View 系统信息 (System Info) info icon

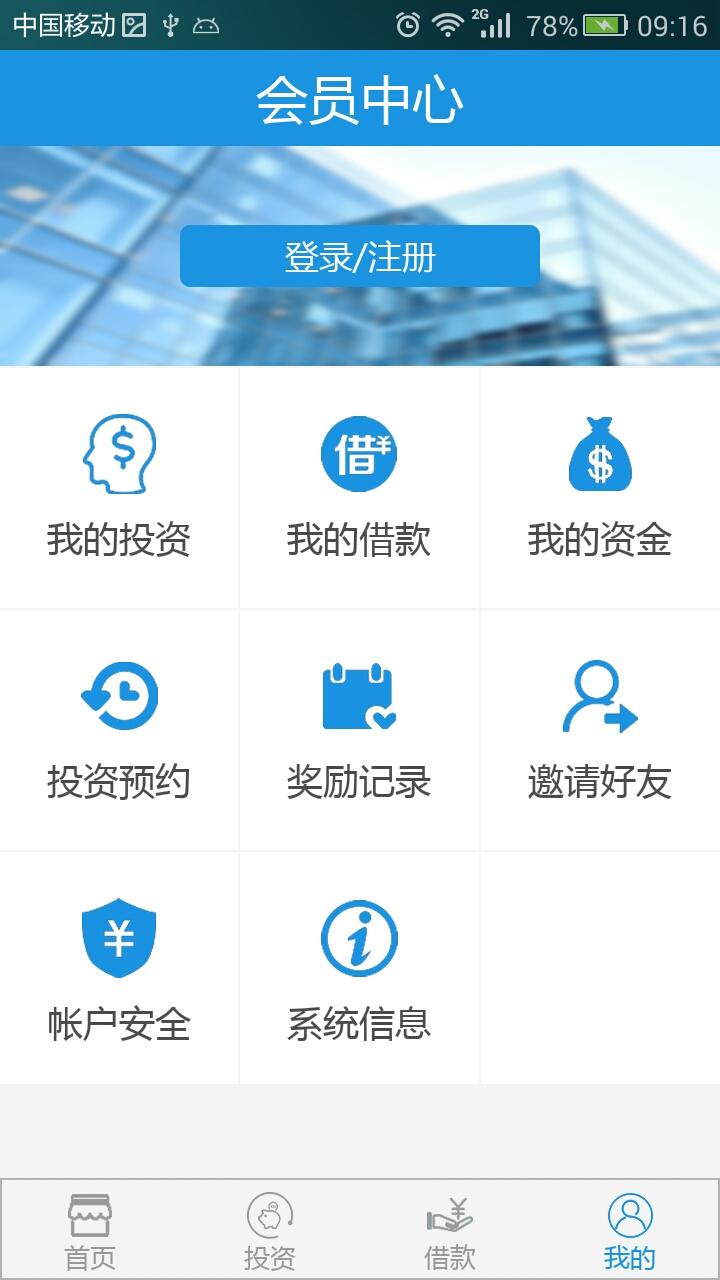[x=359, y=935]
